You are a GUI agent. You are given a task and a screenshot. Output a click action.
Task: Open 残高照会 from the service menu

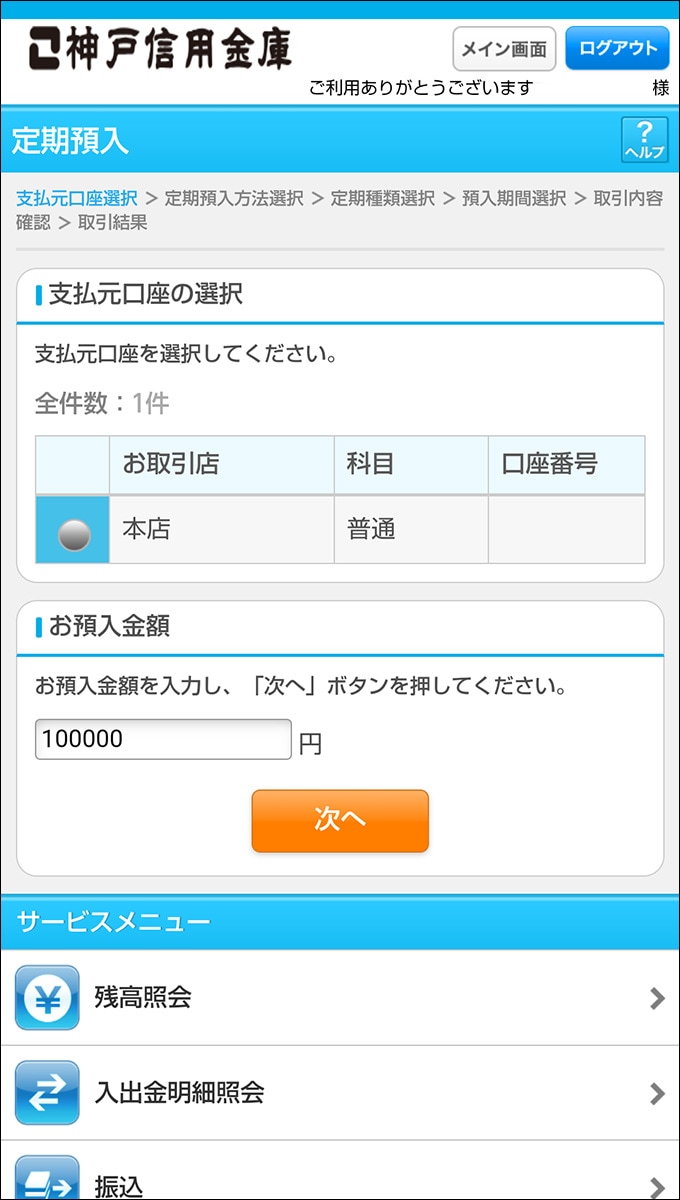(x=340, y=997)
